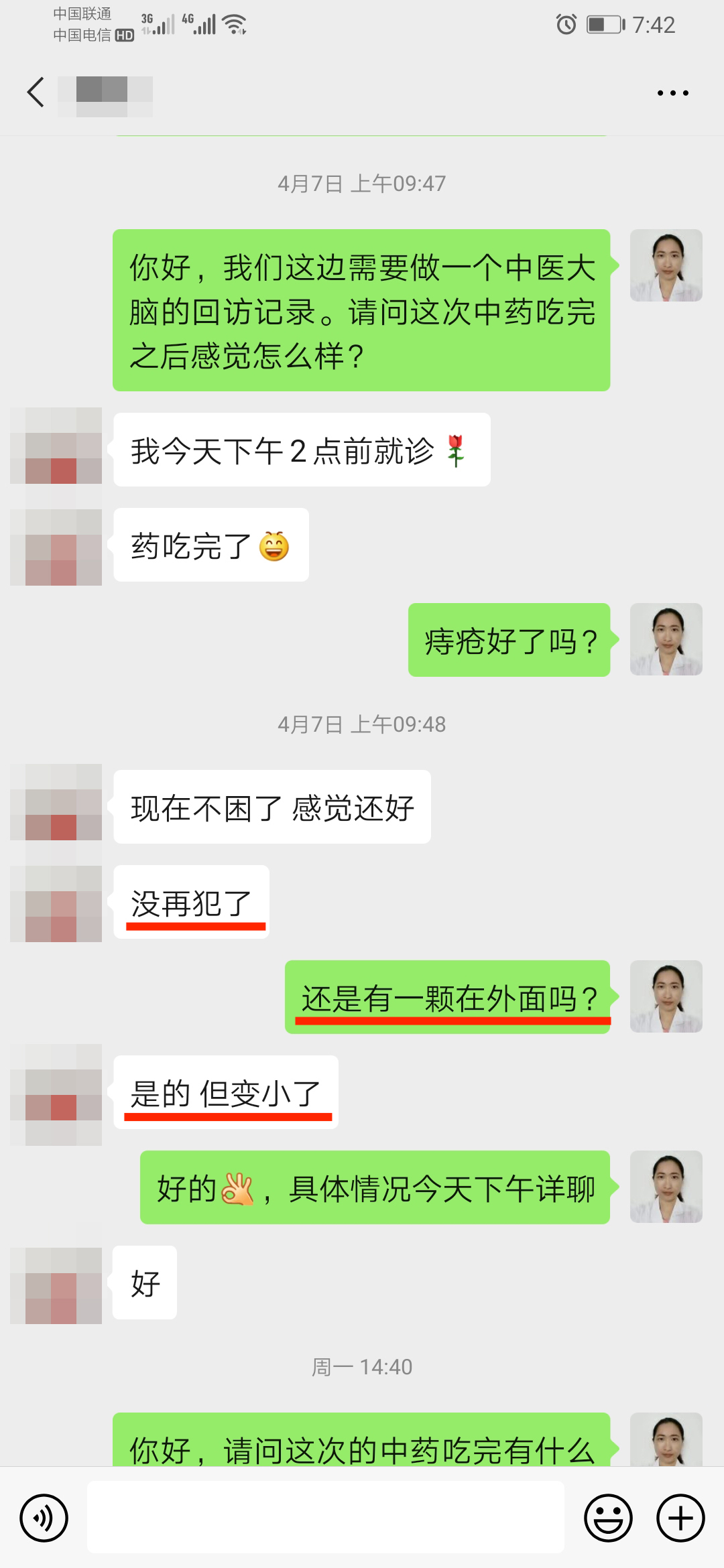The width and height of the screenshot is (724, 1568).
Task: Switch to voice message input
Action: click(44, 1518)
